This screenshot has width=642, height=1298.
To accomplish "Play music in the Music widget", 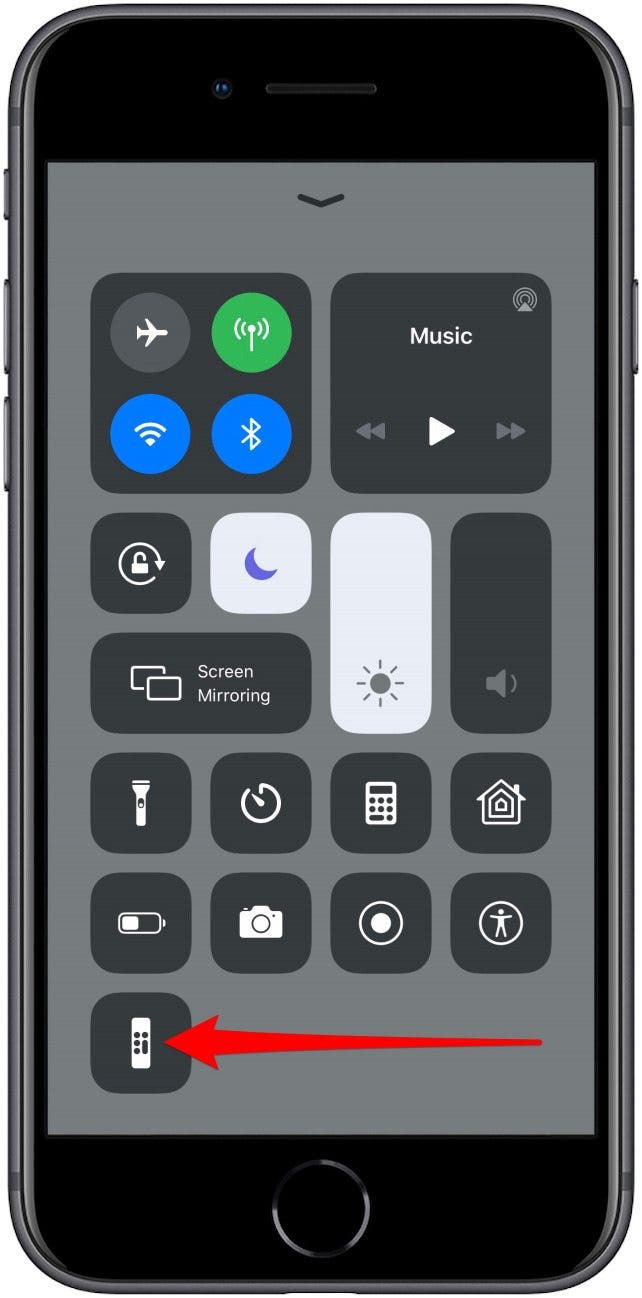I will point(441,431).
